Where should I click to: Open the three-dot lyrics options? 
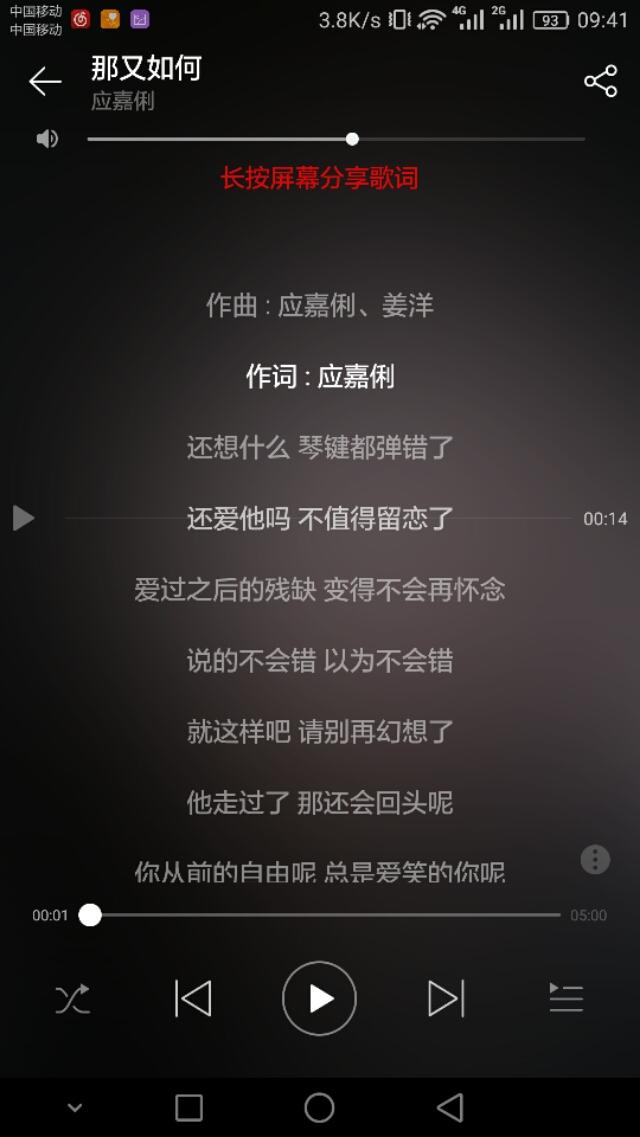pos(595,859)
